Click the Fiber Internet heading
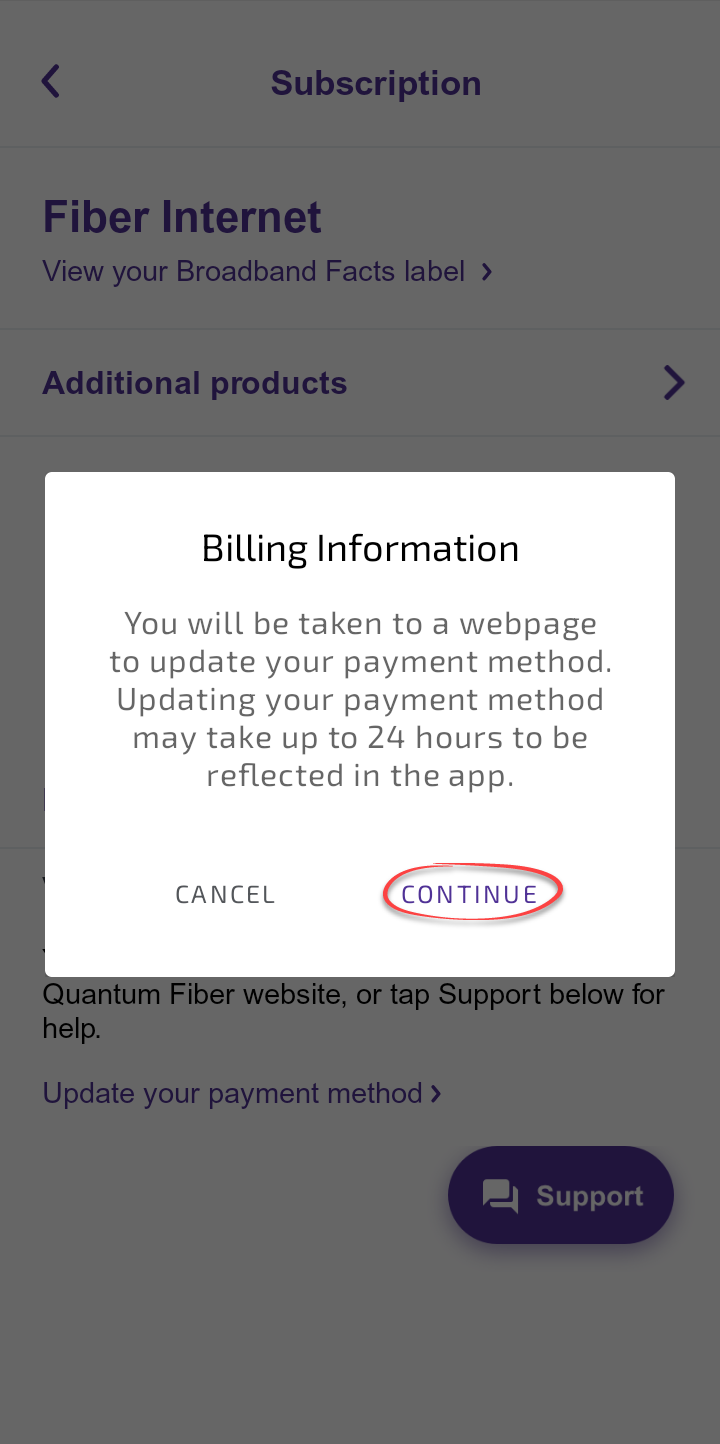Image resolution: width=720 pixels, height=1444 pixels. pyautogui.click(x=181, y=216)
